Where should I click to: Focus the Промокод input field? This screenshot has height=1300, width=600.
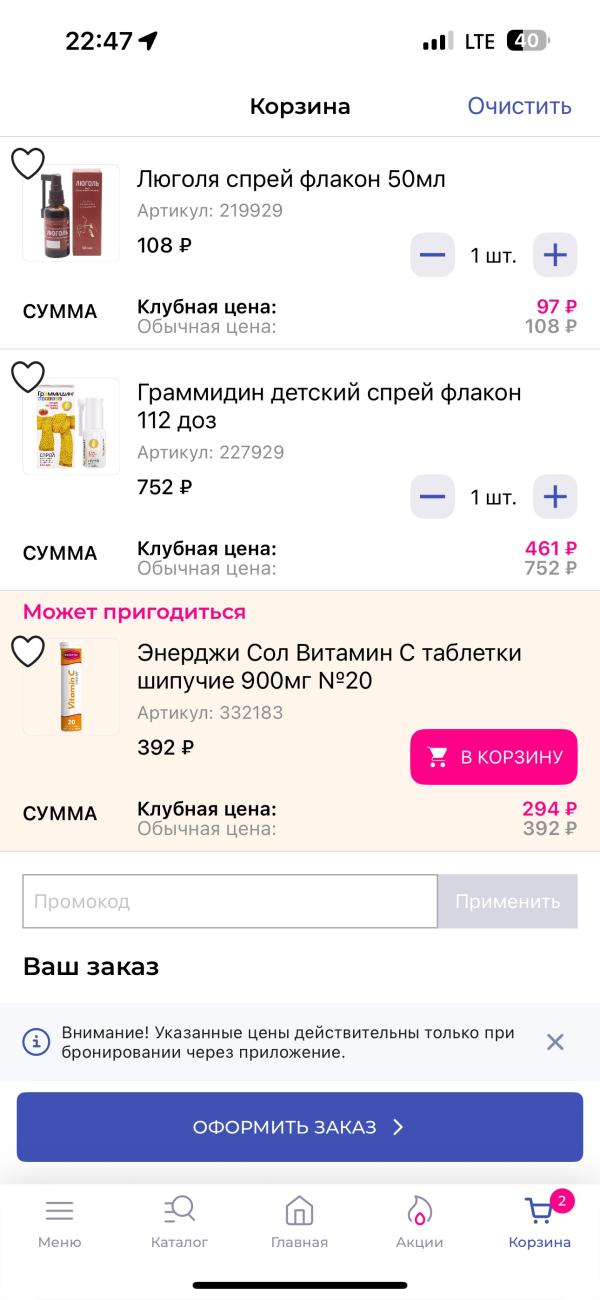(x=230, y=901)
